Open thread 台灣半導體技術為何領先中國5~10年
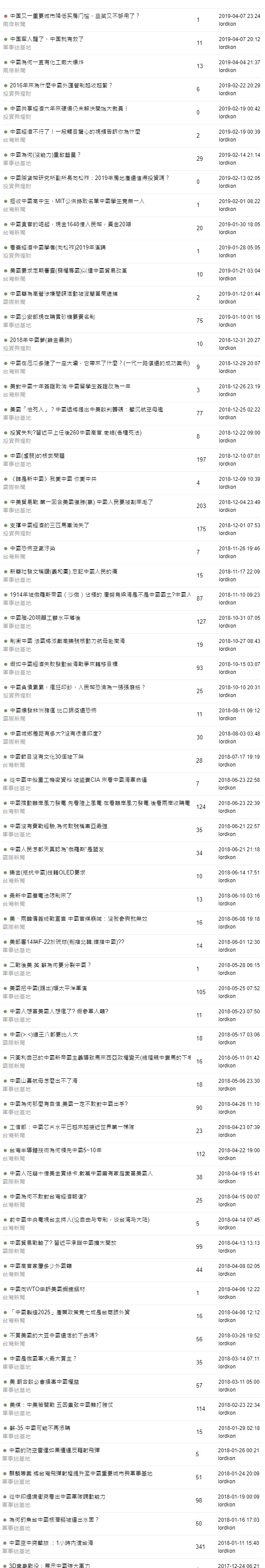Screen dimensions: 265x1568 point(56,1150)
